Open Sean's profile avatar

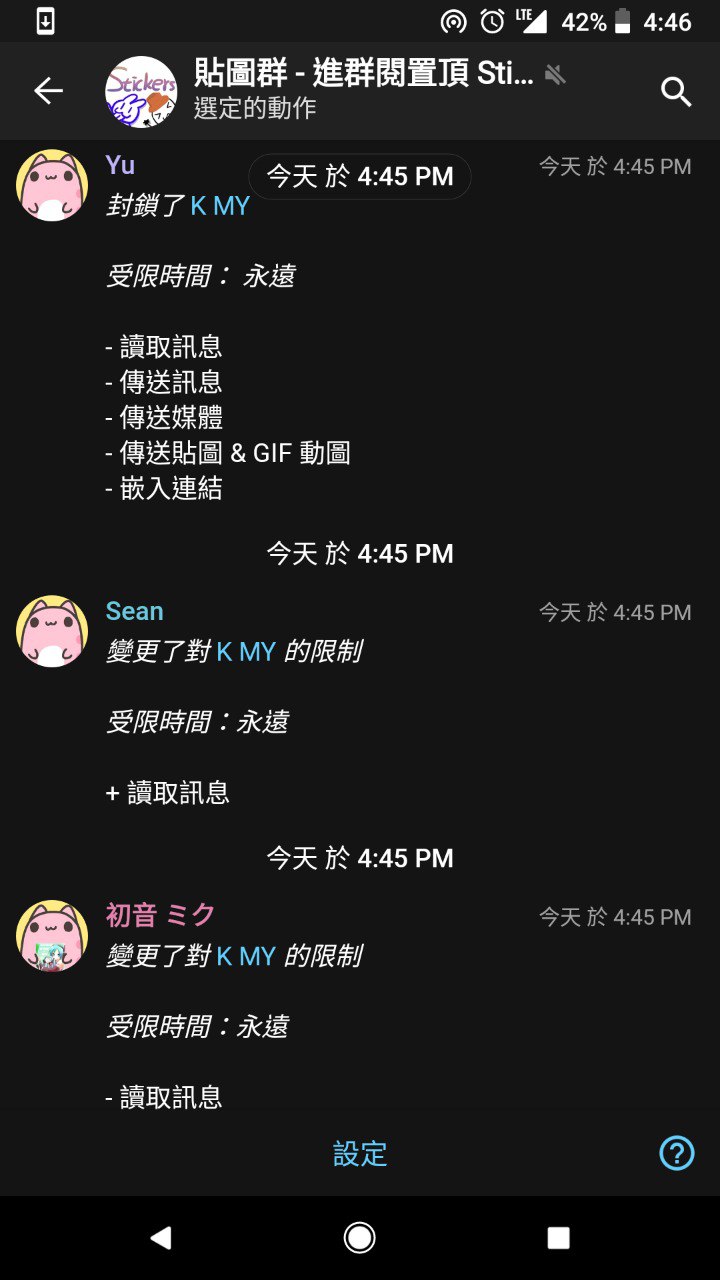(52, 632)
